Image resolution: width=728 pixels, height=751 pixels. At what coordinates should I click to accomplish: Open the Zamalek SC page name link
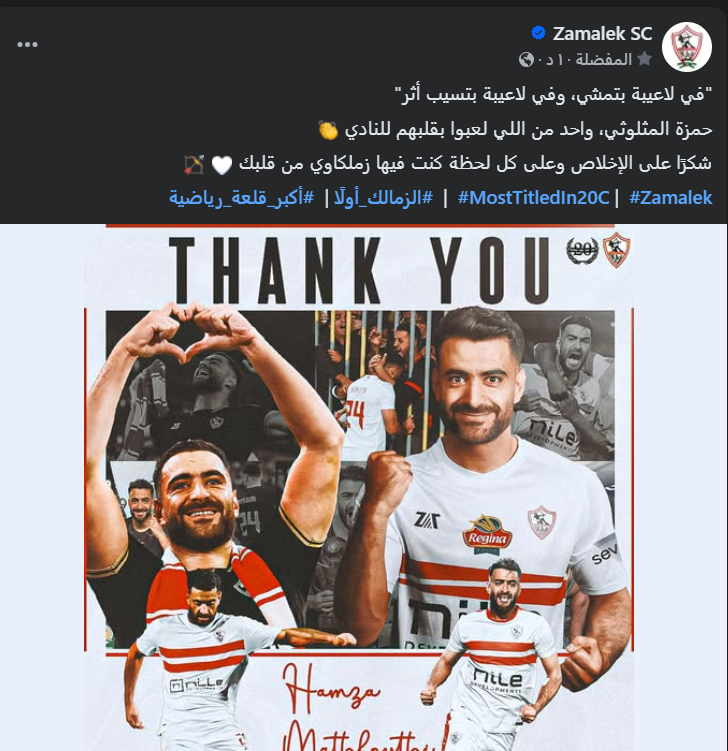tap(602, 34)
